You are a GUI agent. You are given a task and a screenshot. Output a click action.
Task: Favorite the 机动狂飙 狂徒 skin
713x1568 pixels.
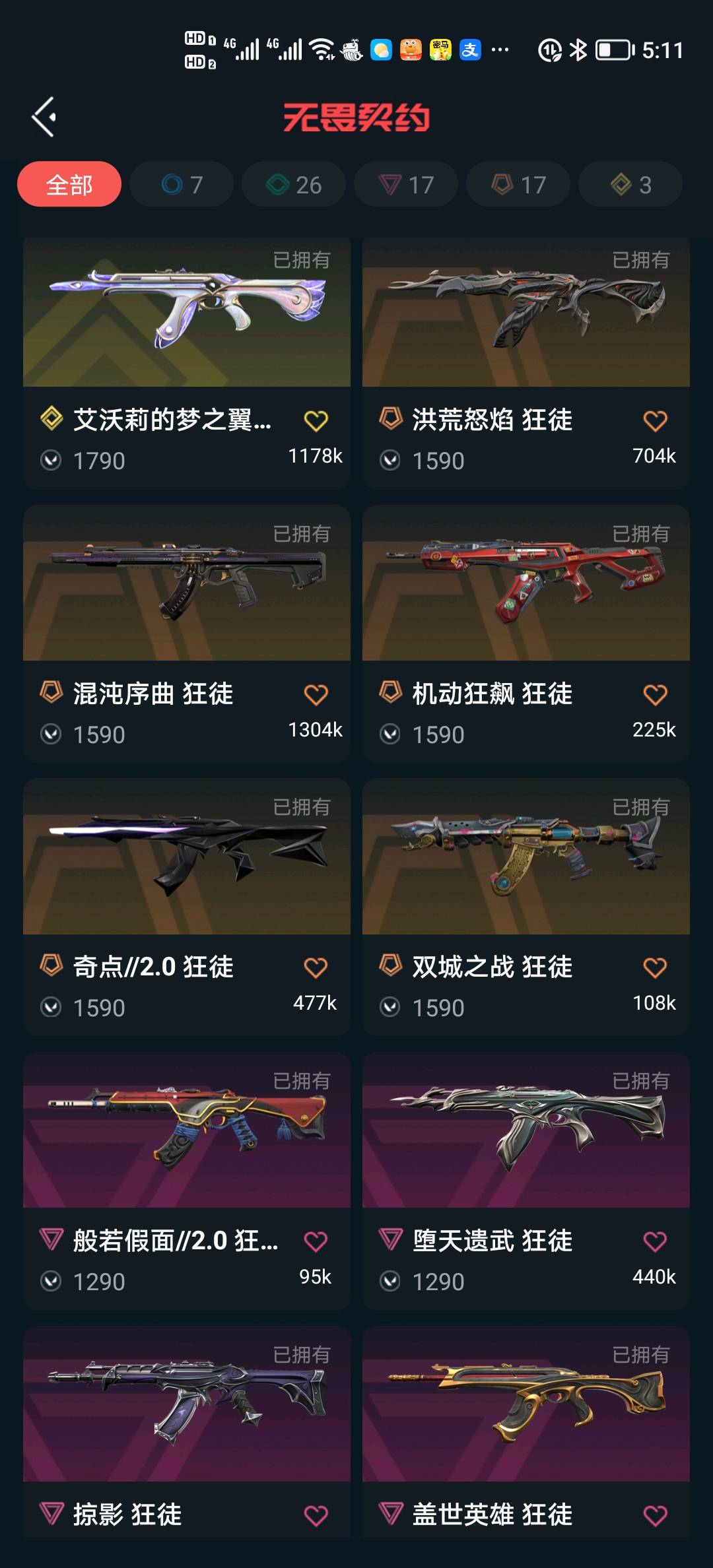[x=655, y=695]
